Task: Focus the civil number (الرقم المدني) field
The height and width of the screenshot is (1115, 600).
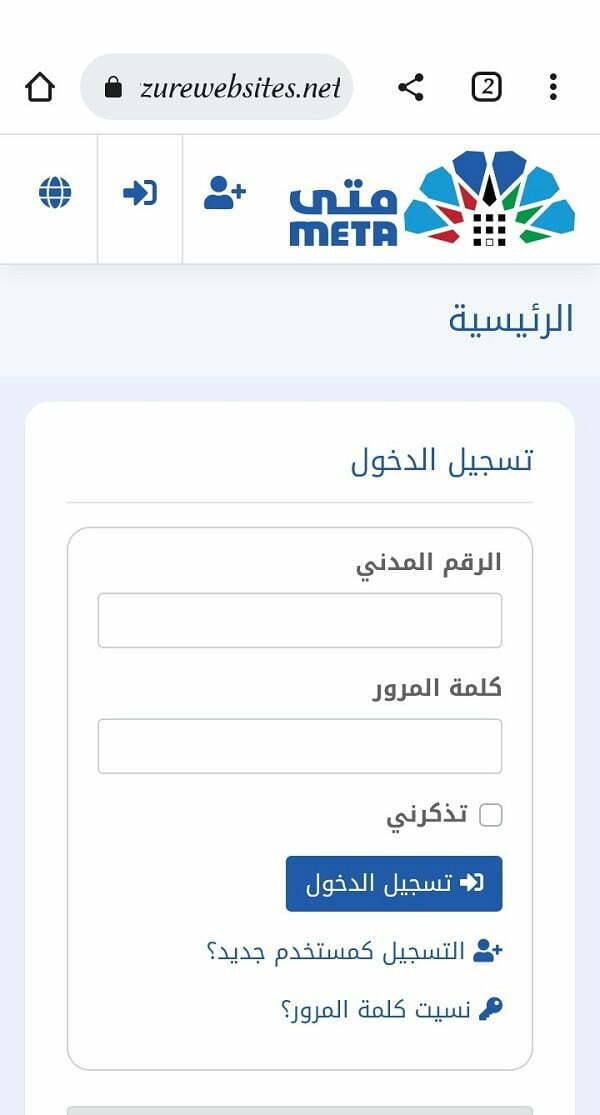Action: coord(300,621)
